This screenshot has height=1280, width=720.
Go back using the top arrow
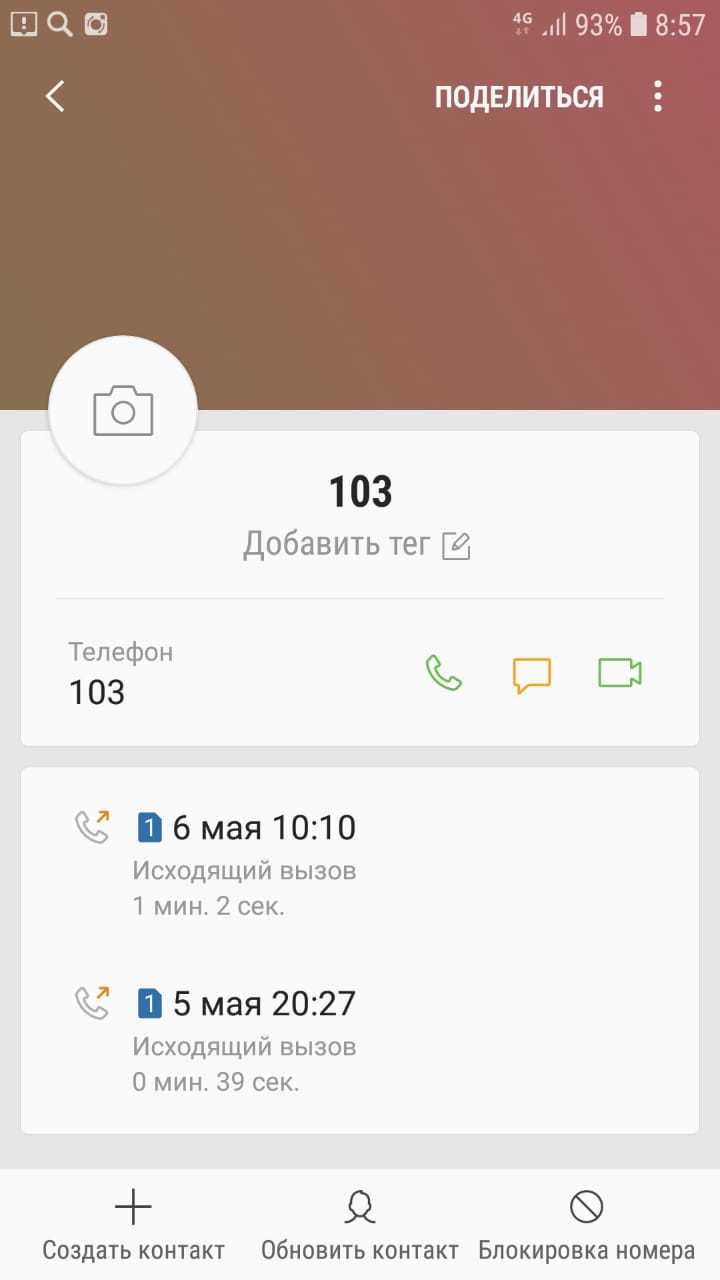click(55, 96)
